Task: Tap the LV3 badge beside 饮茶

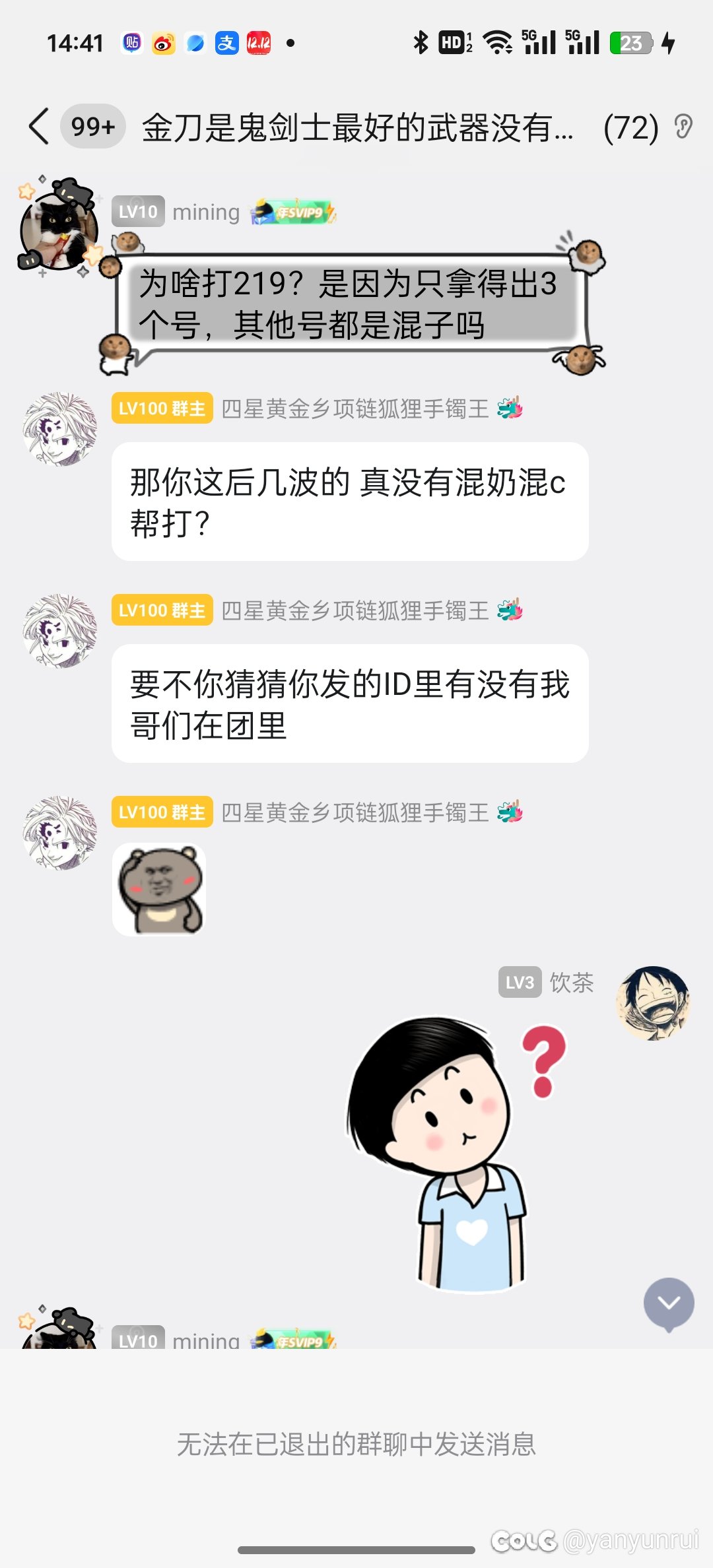Action: [x=520, y=983]
